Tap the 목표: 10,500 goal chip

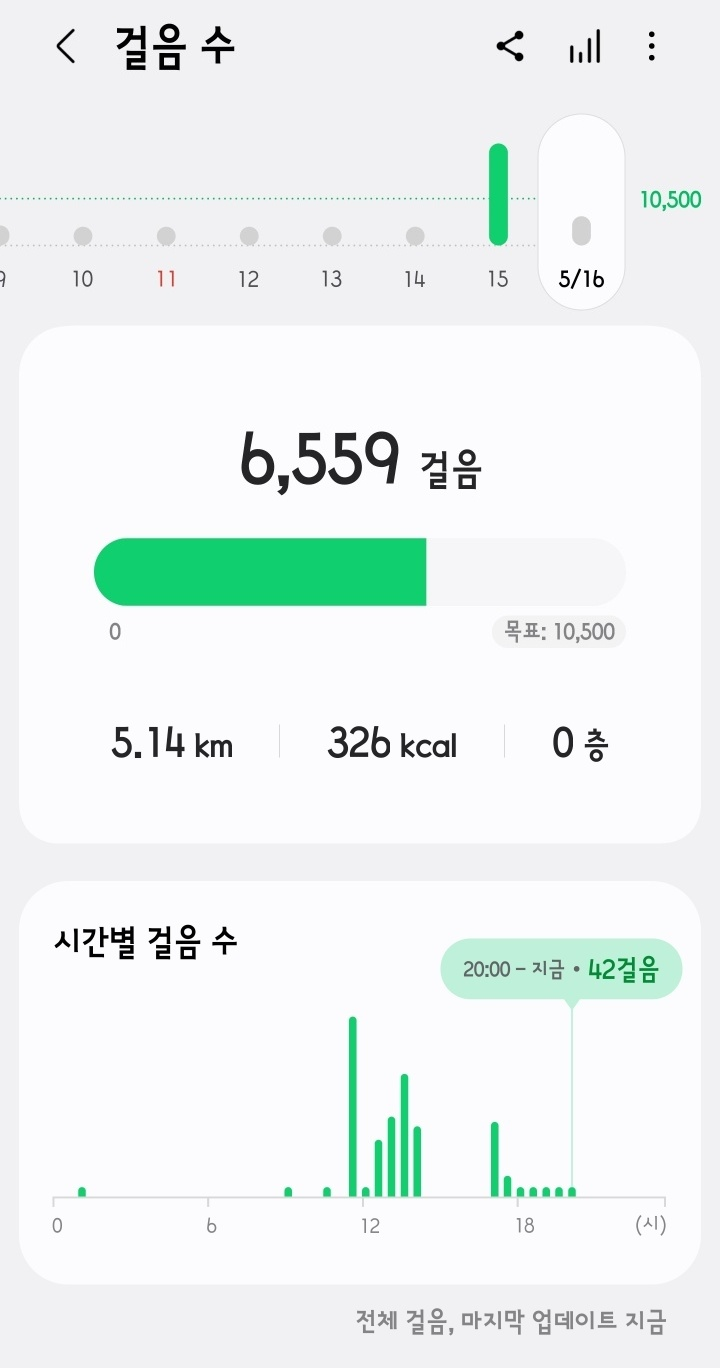559,632
